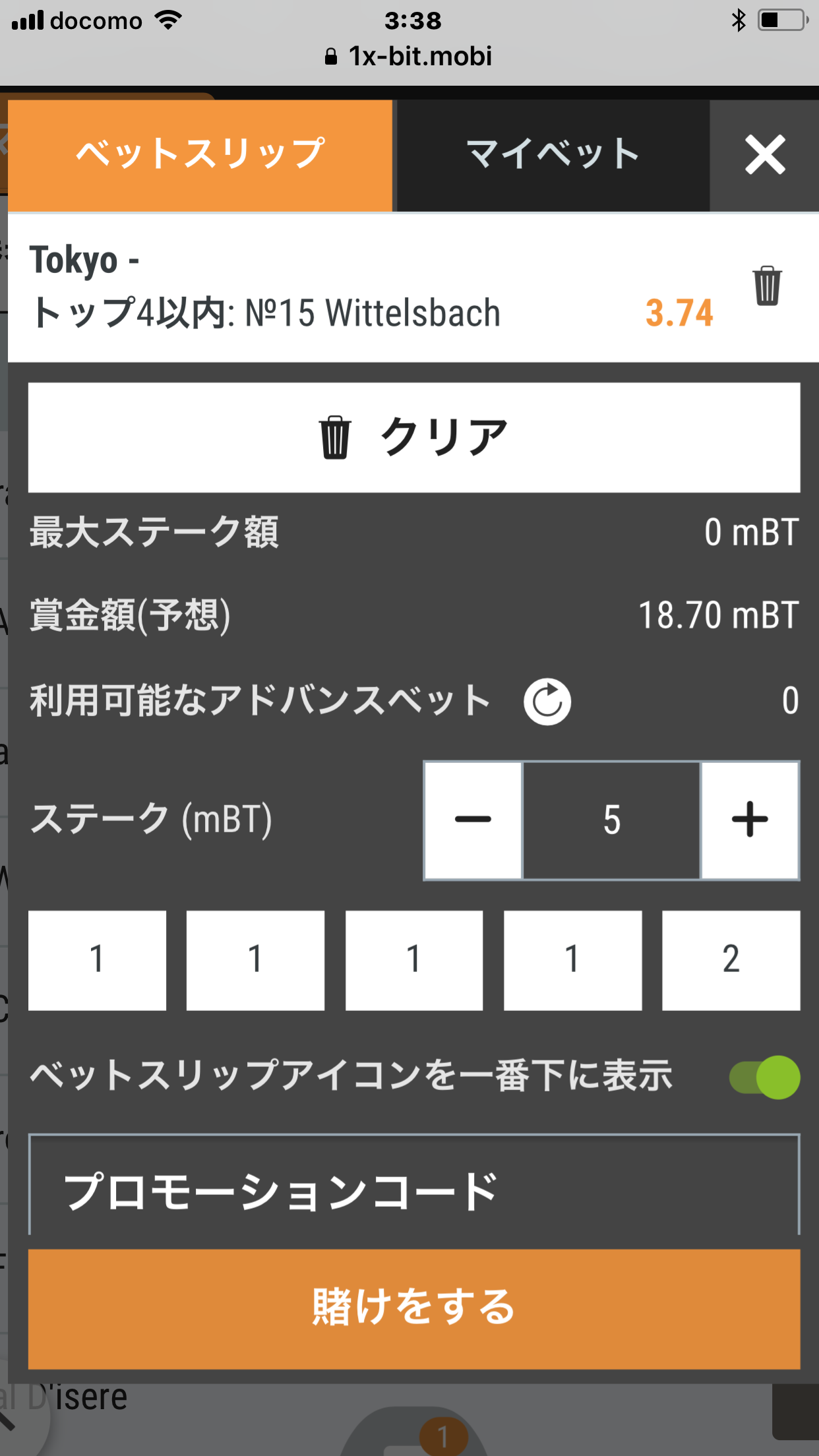Decrease stake with the minus button
819x1456 pixels.
(473, 820)
